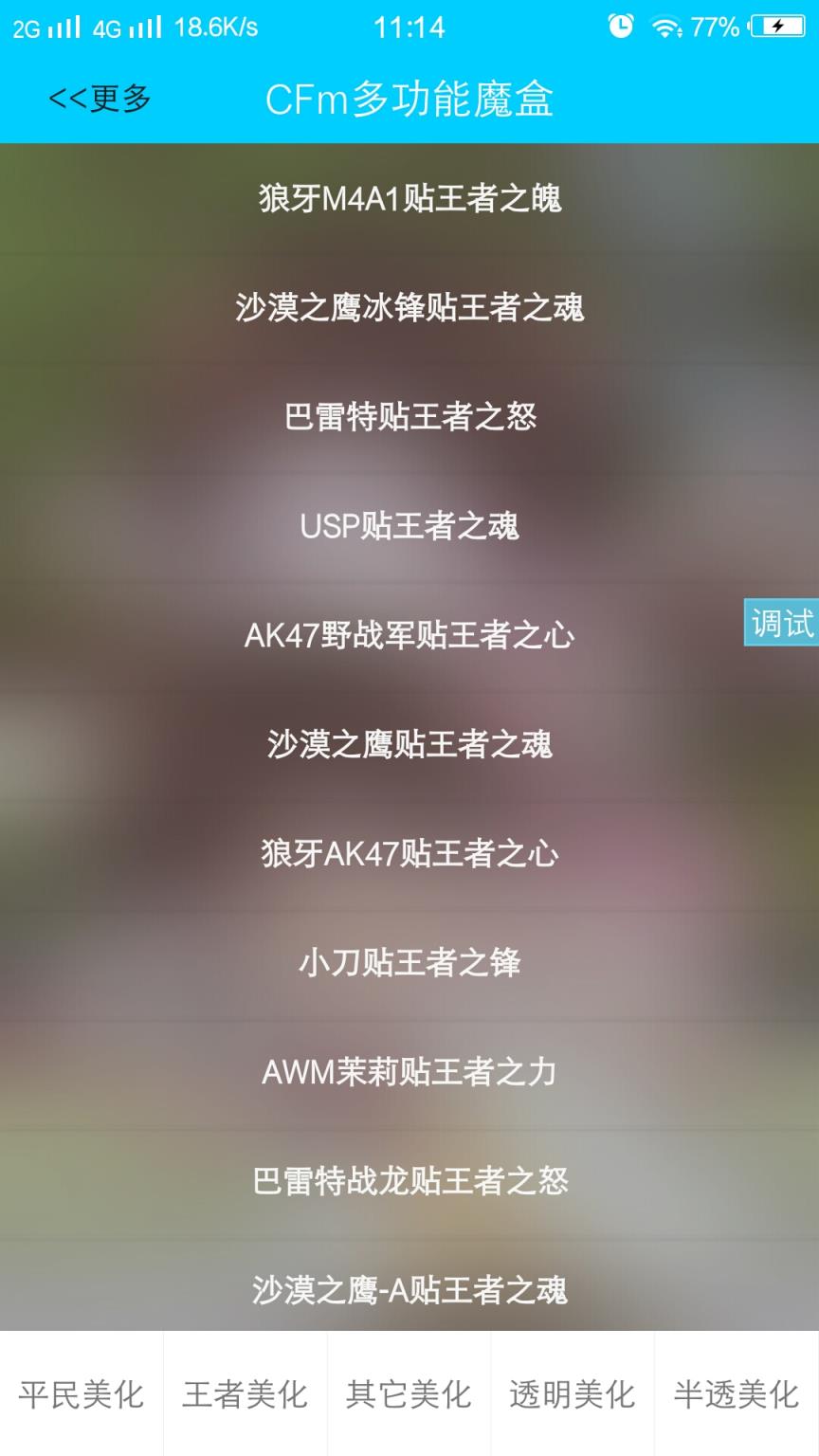819x1456 pixels.
Task: Tap the alarm clock icon in status bar
Action: pos(621,27)
